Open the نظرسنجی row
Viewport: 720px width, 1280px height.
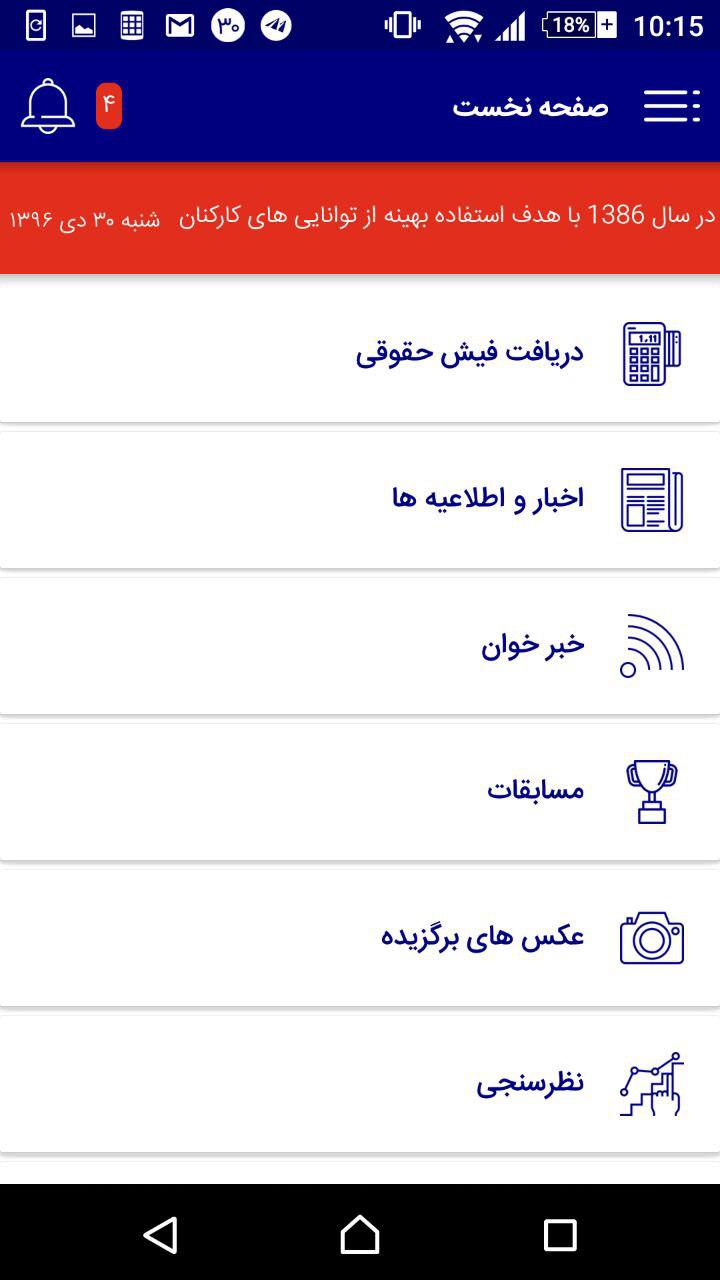(360, 1083)
